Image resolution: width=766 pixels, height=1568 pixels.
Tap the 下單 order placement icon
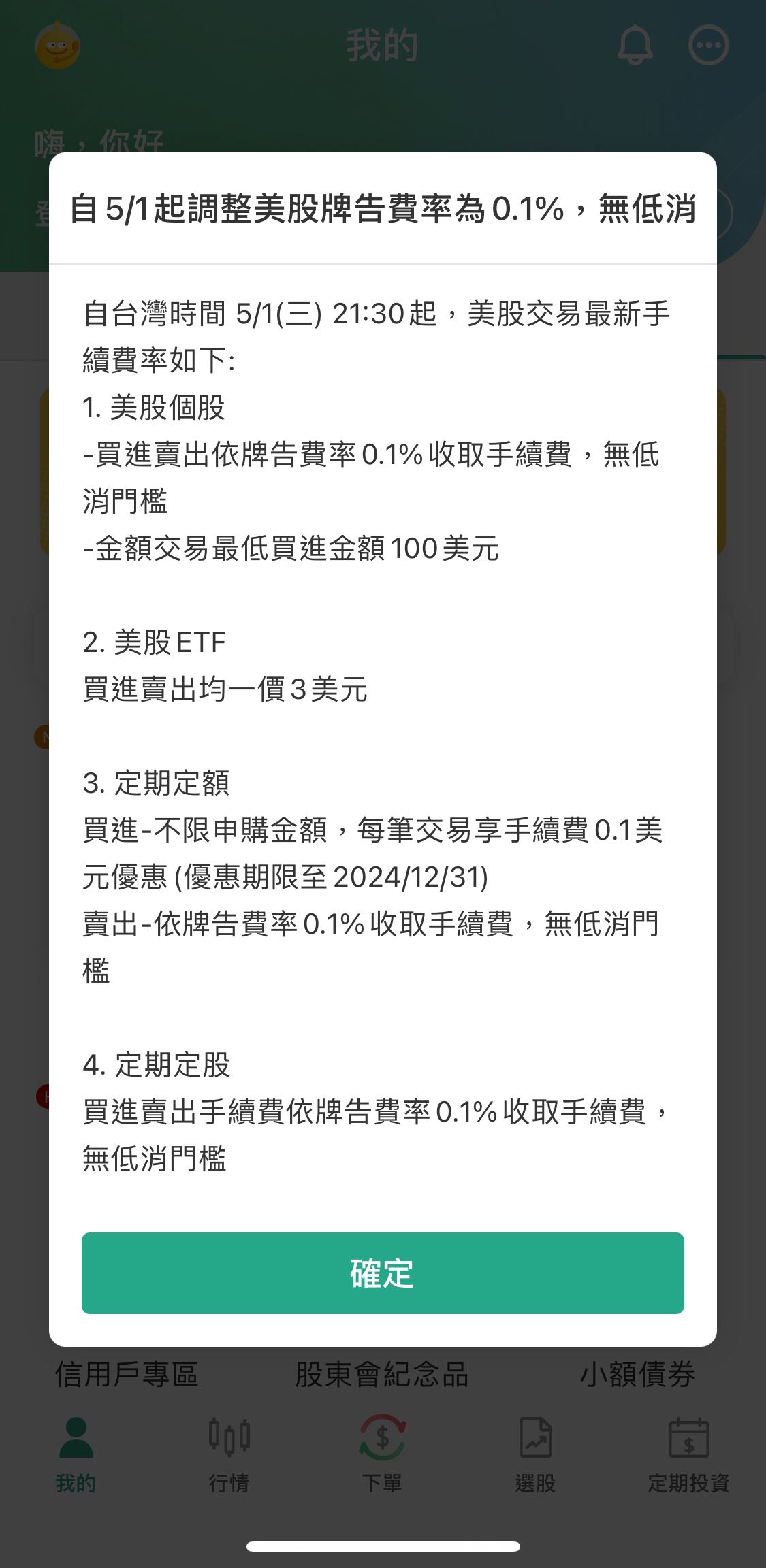(383, 1438)
